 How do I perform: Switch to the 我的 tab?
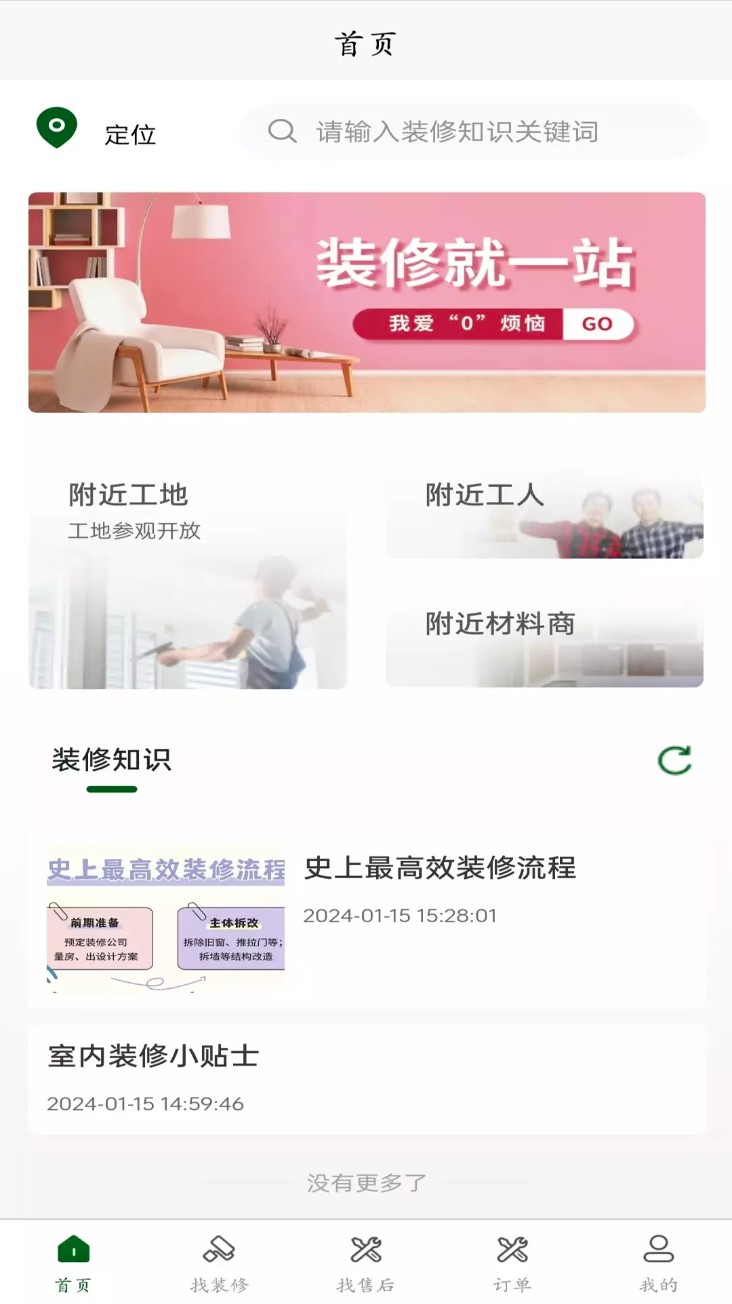click(x=658, y=1263)
